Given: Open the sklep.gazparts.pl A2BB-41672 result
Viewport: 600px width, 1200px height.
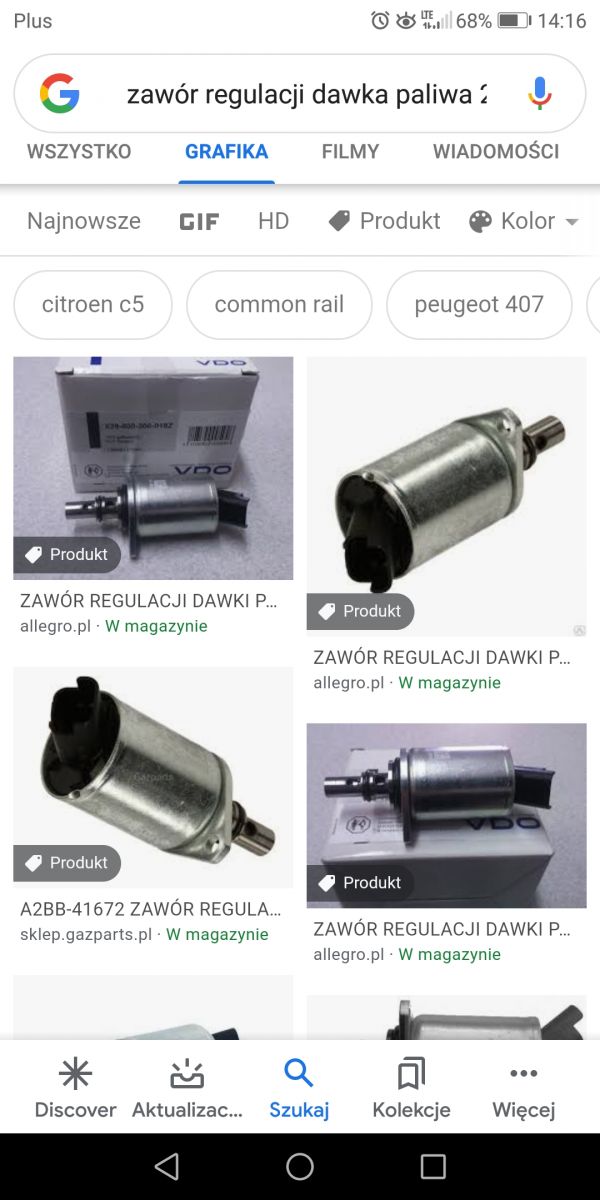Looking at the screenshot, I should point(153,777).
